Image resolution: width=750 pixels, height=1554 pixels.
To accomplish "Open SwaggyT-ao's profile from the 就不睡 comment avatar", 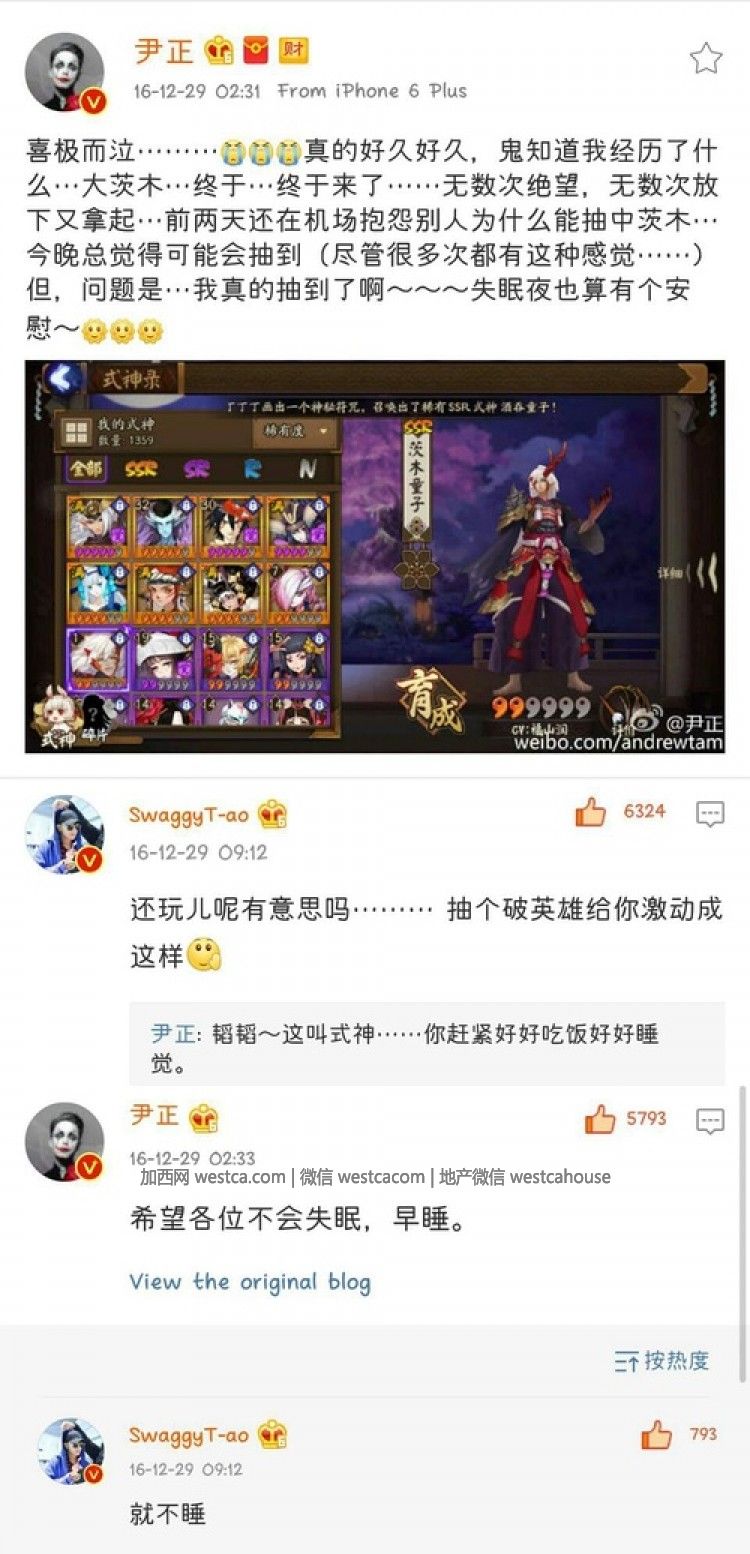I will [x=70, y=1450].
